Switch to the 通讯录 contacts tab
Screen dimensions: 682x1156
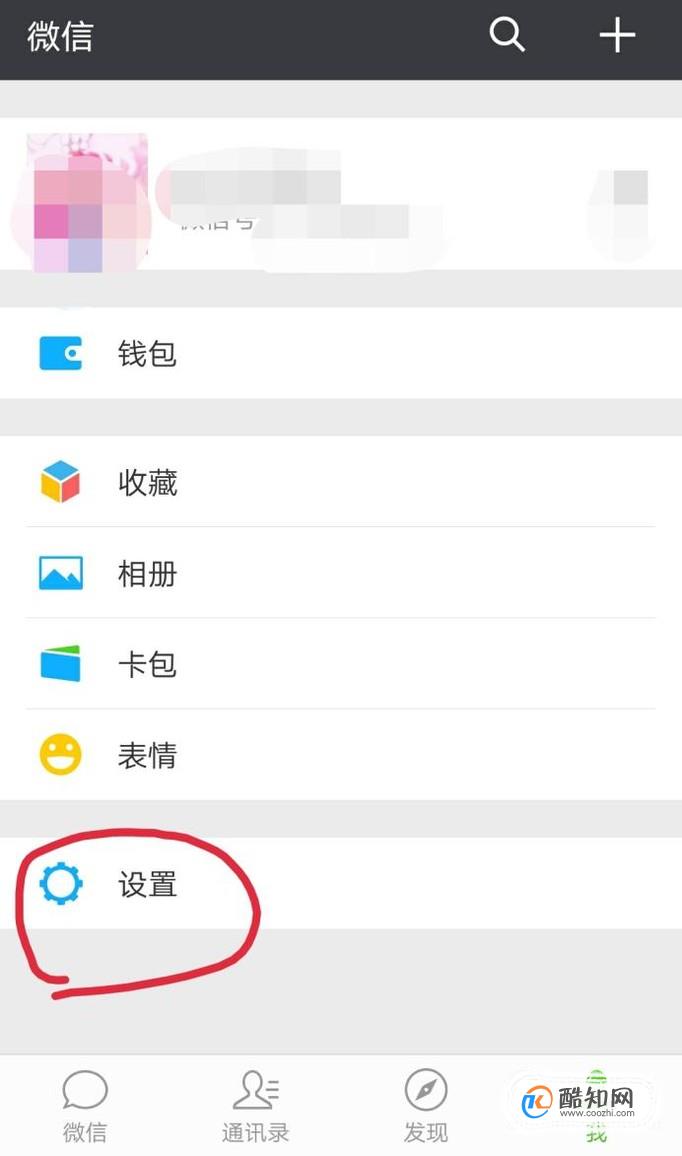click(x=255, y=1106)
